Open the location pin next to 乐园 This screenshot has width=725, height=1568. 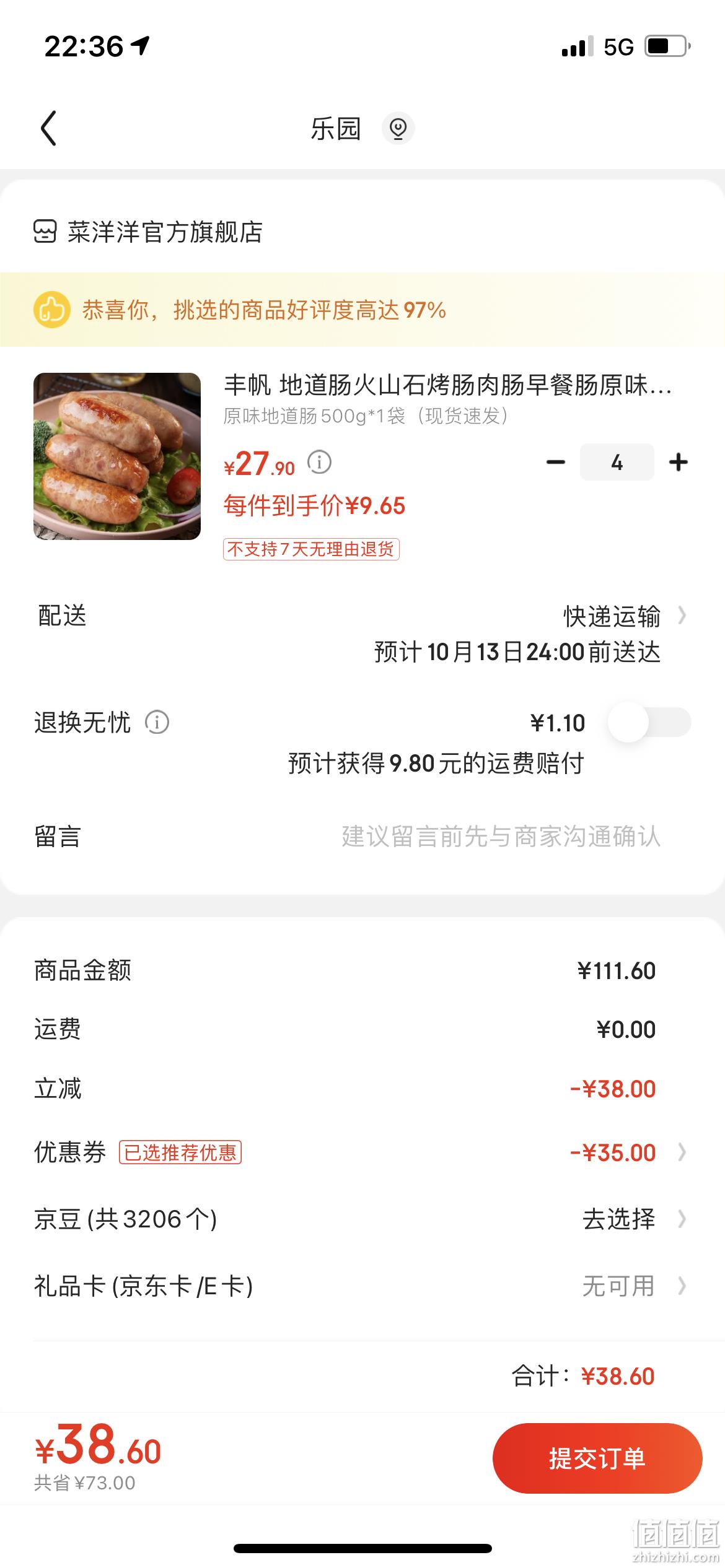click(x=398, y=128)
